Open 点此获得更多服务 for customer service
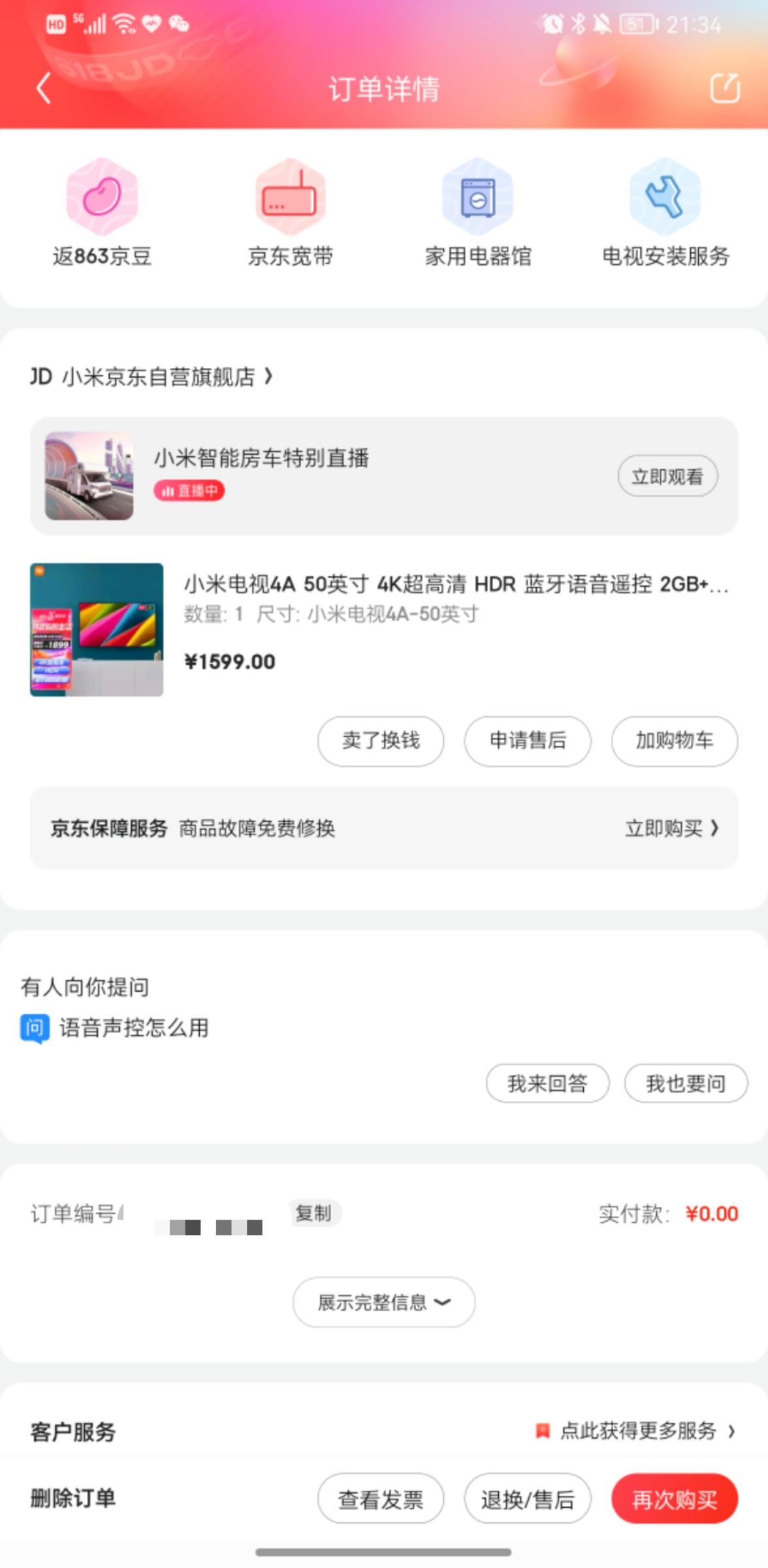 click(638, 1431)
